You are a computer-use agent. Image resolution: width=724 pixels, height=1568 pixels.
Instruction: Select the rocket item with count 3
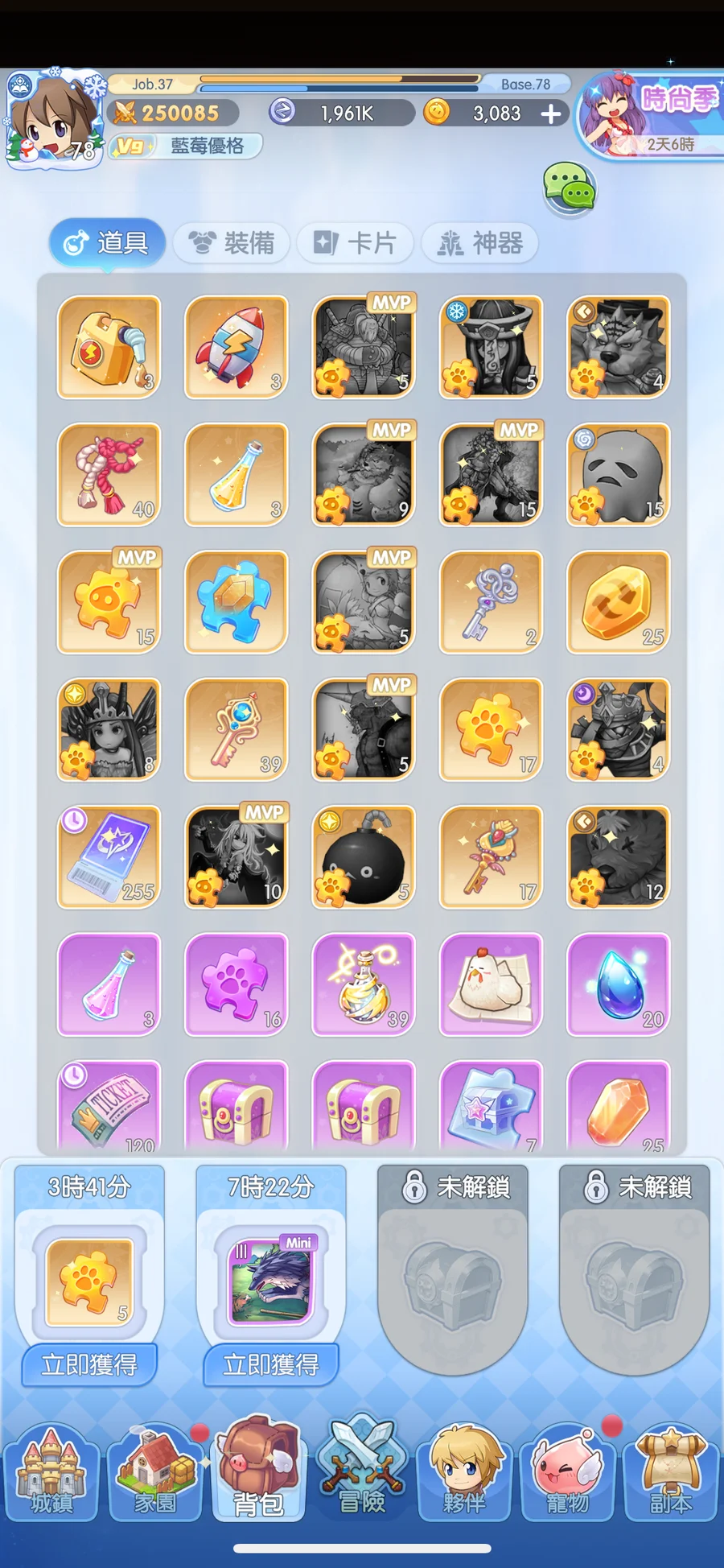(237, 347)
